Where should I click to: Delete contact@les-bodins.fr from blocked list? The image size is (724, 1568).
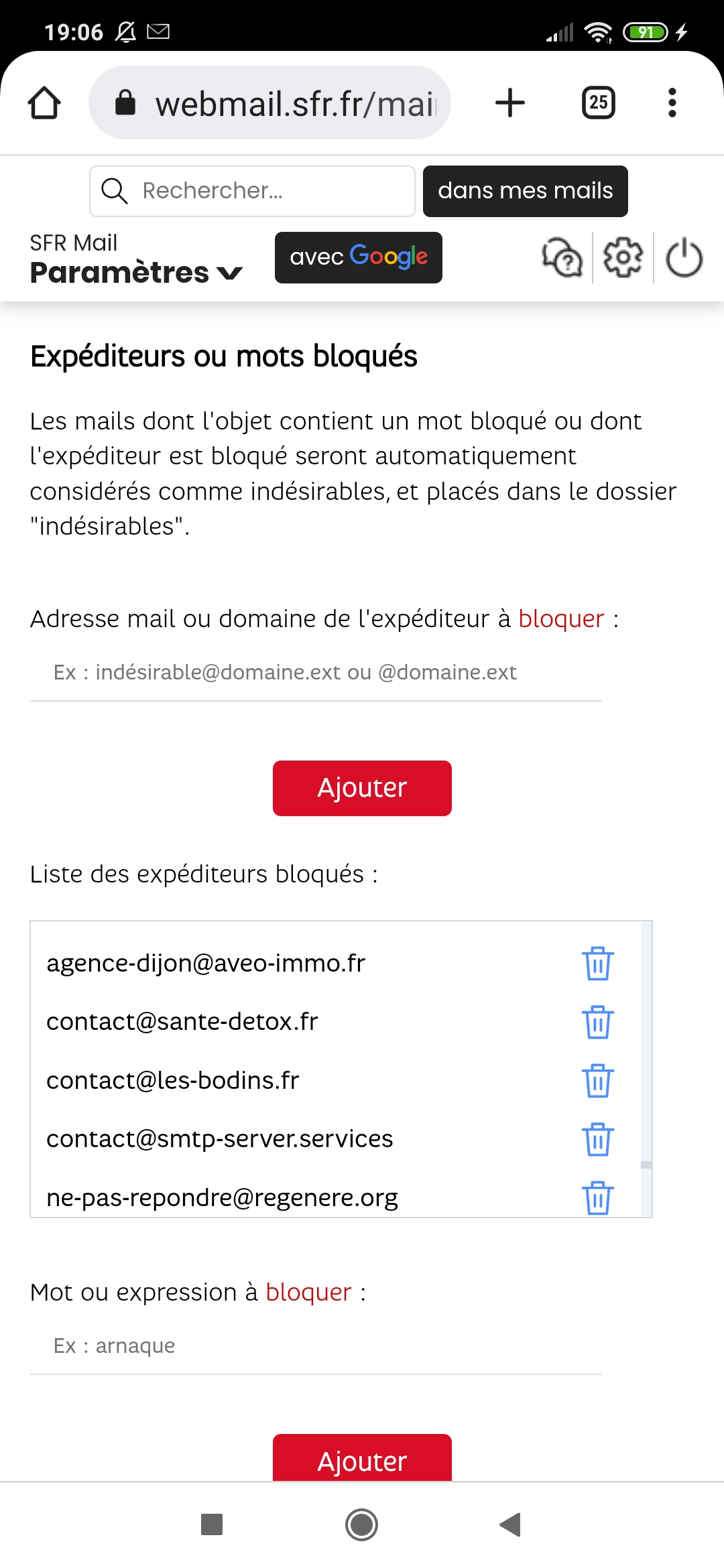point(597,1081)
